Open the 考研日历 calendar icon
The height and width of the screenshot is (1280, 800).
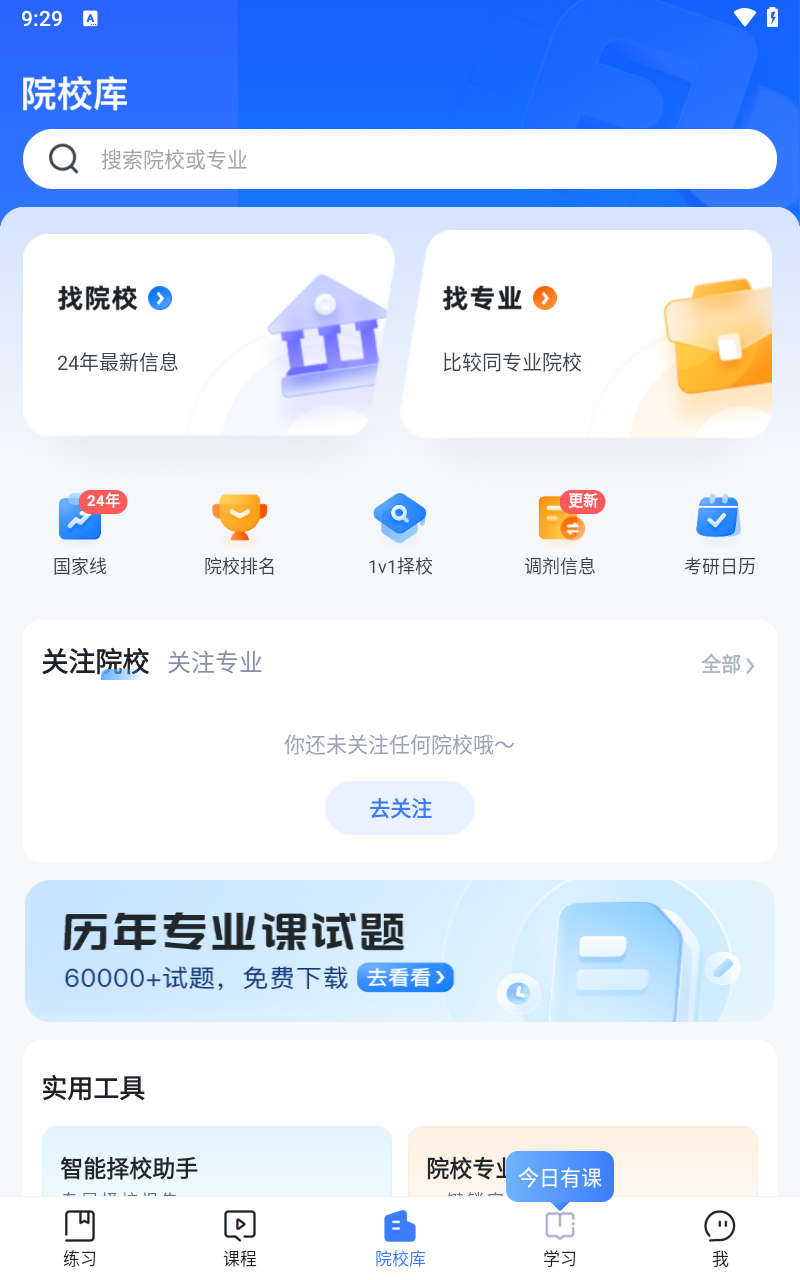click(x=720, y=530)
